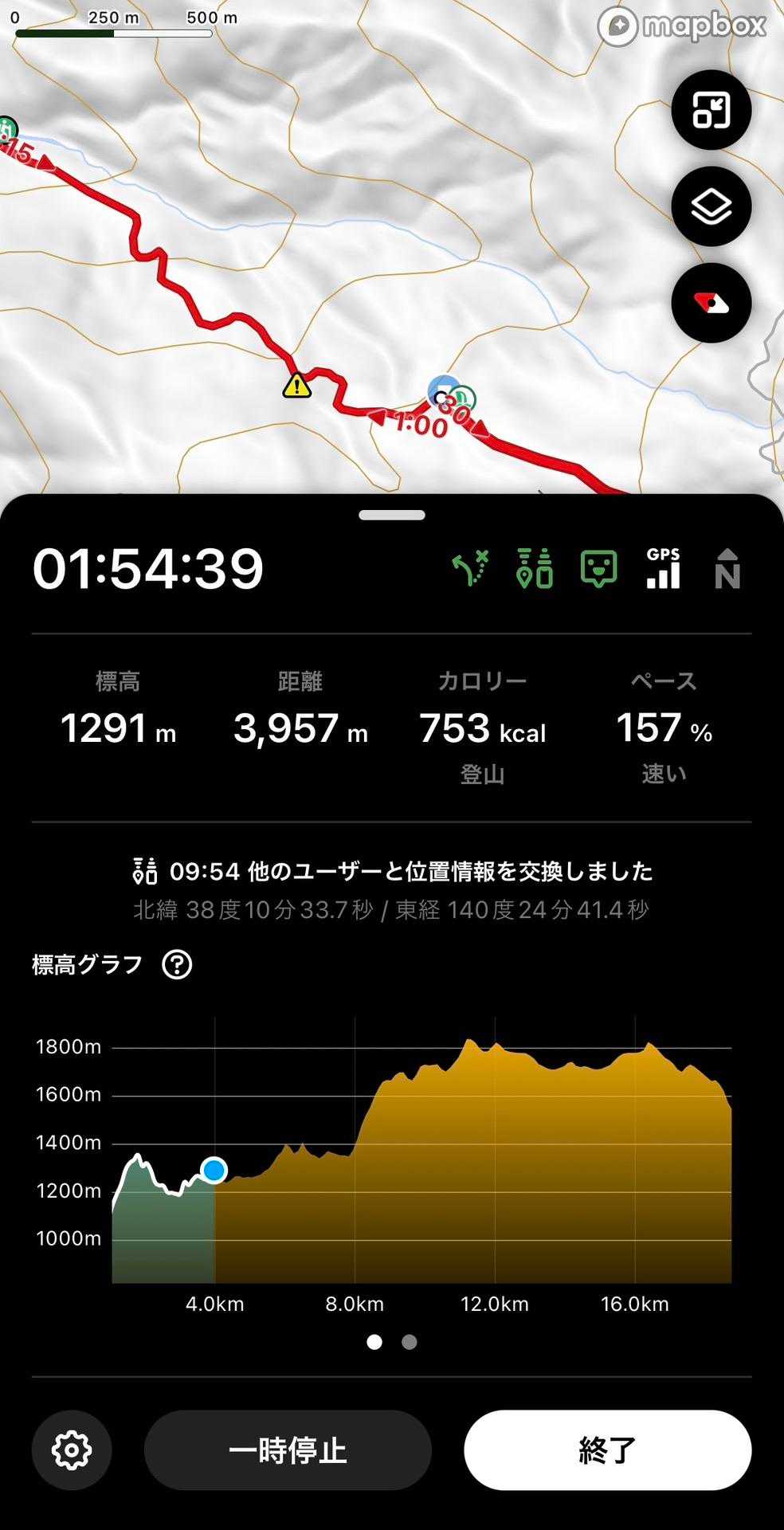
Task: Tap the north orientation N icon
Action: (727, 569)
